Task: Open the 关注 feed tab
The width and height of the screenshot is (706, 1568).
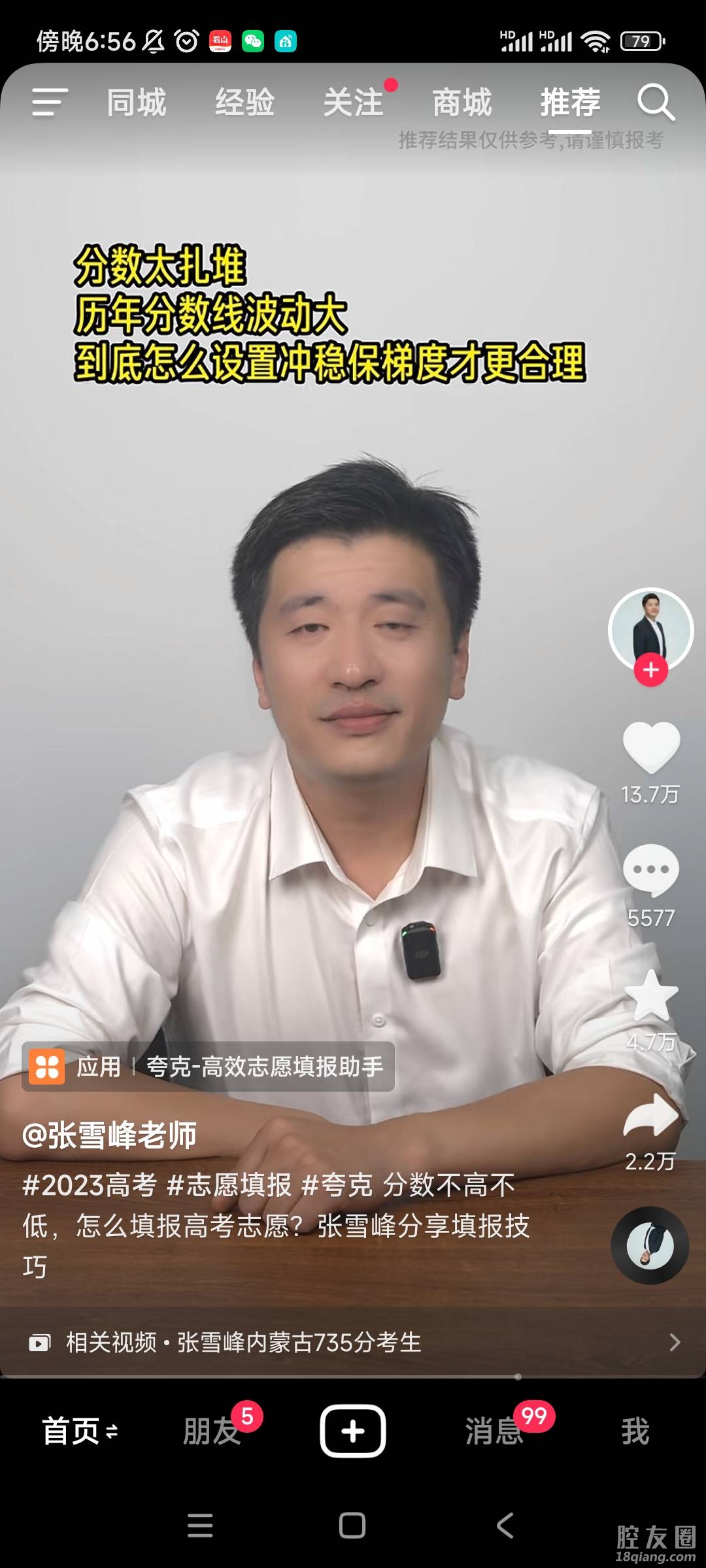Action: [x=354, y=103]
